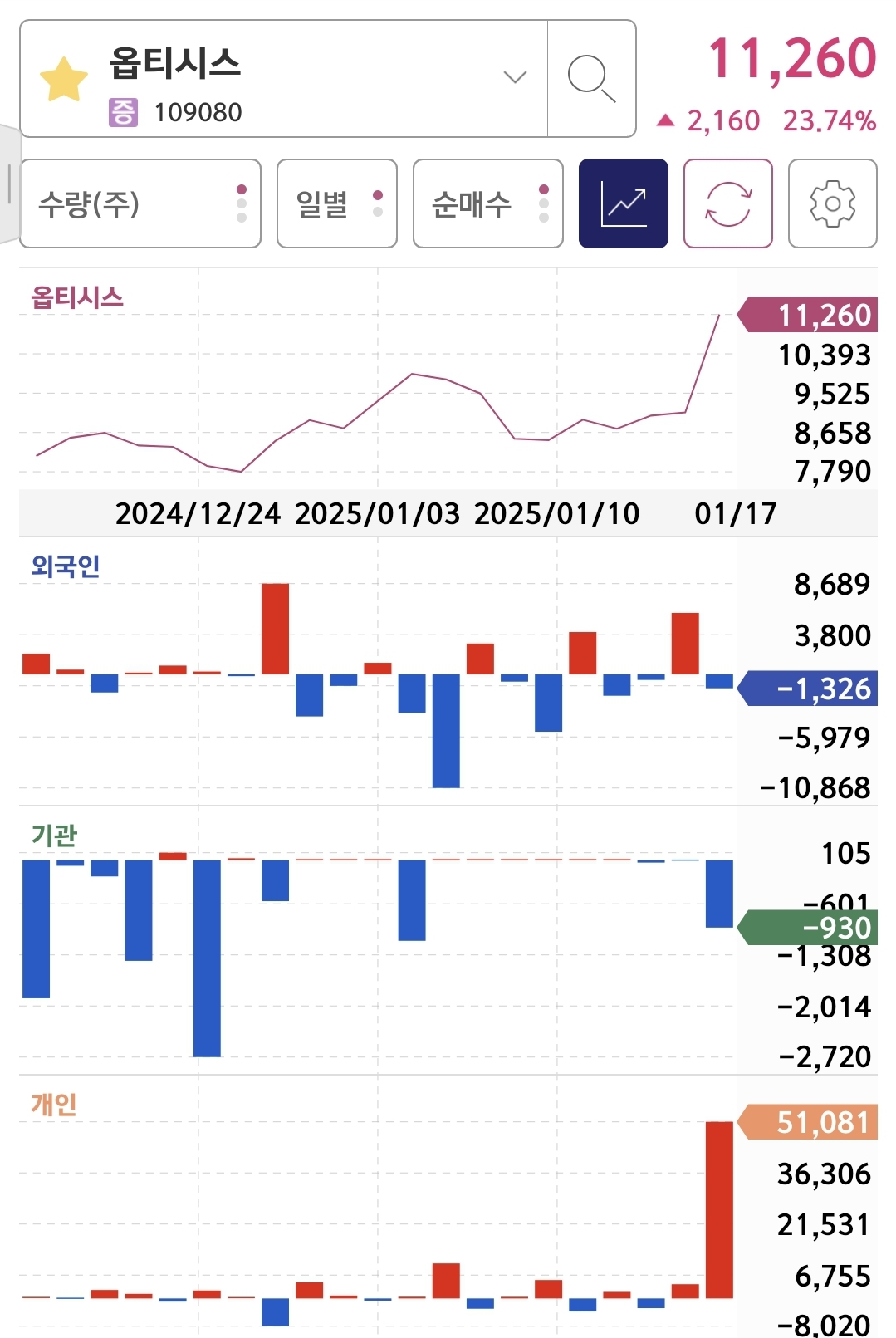
Task: Open chart settings gear
Action: point(832,204)
